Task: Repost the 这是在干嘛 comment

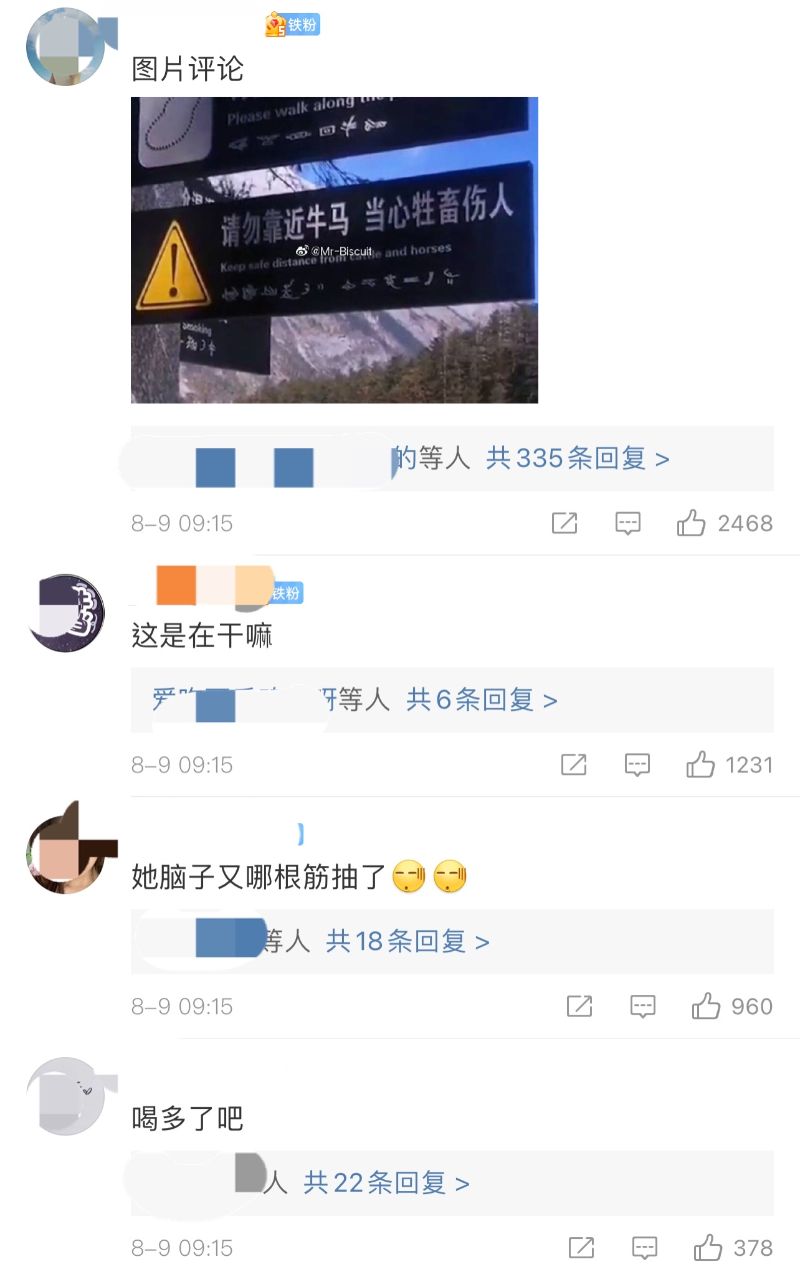Action: (573, 765)
